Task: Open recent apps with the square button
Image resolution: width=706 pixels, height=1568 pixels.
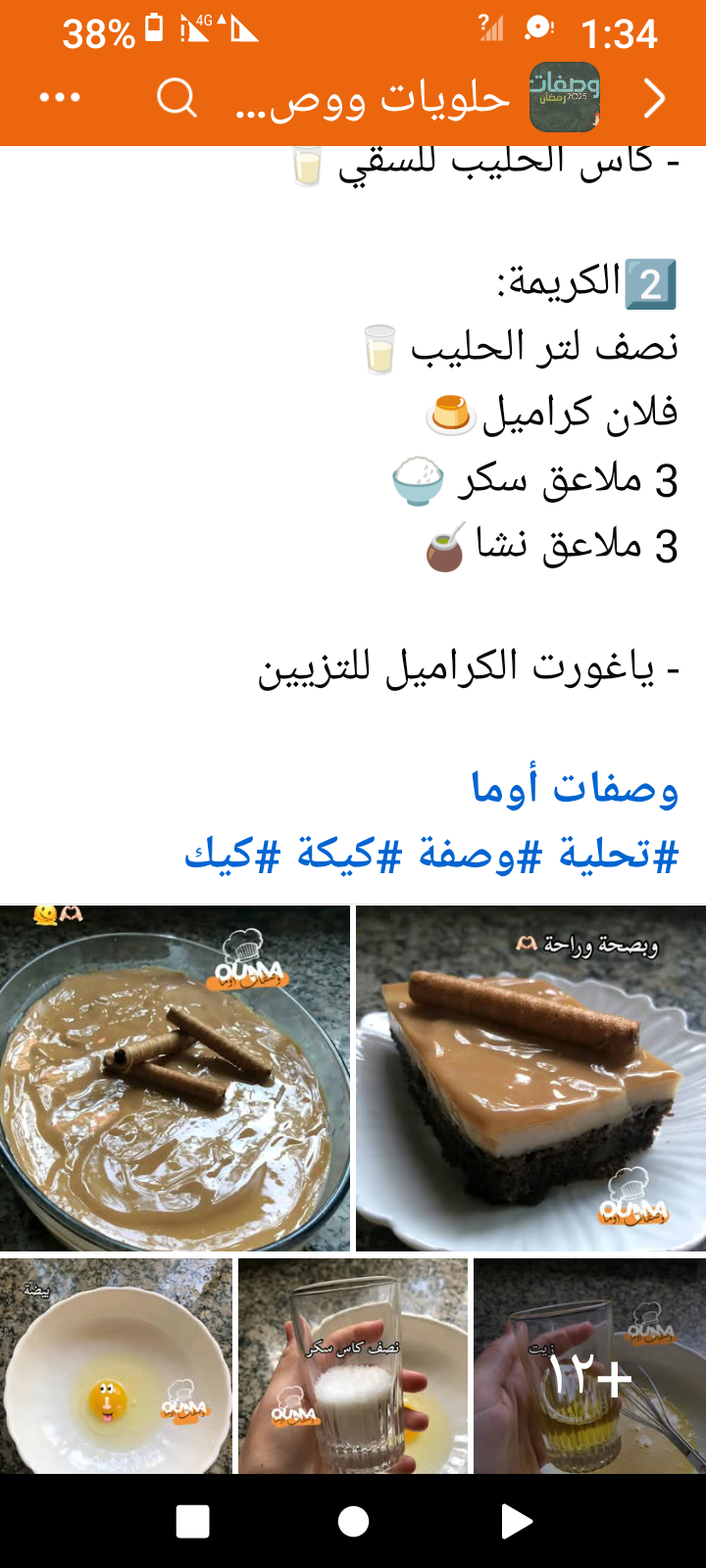Action: (192, 1521)
